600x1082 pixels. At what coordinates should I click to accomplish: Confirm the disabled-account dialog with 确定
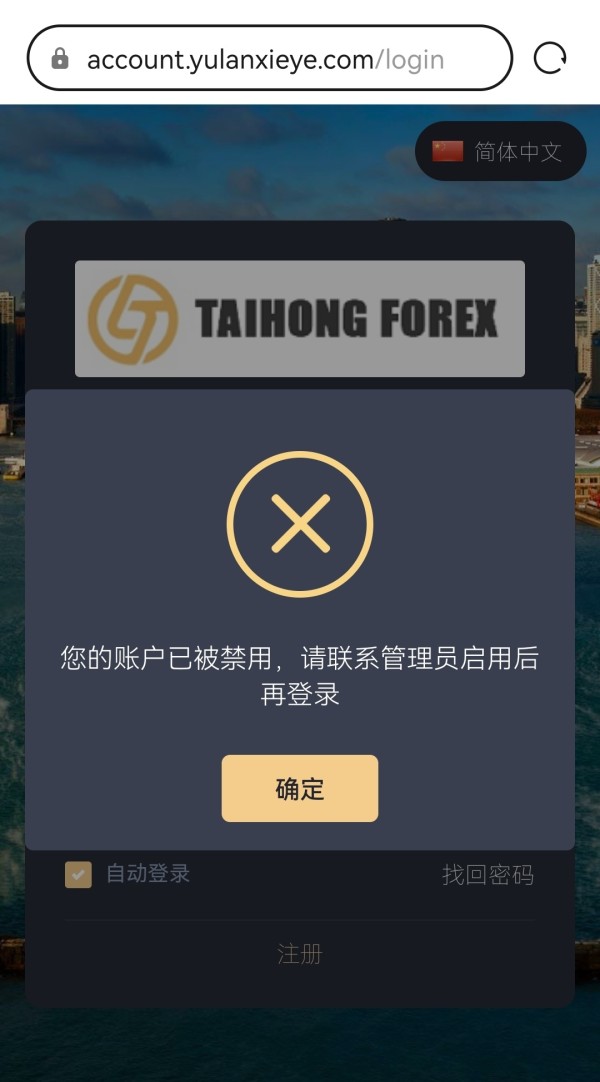(x=299, y=788)
